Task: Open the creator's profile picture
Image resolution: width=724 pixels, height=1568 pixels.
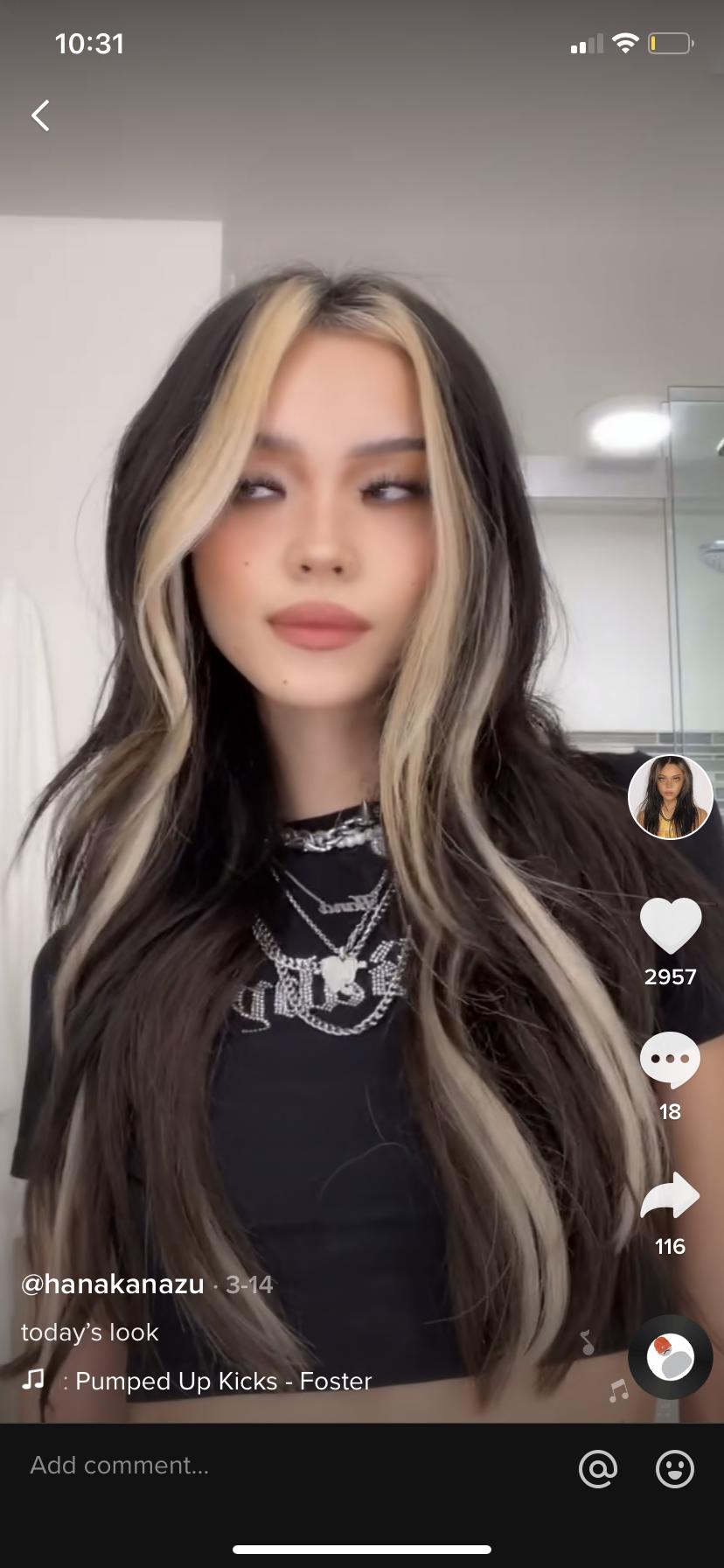Action: 671,797
